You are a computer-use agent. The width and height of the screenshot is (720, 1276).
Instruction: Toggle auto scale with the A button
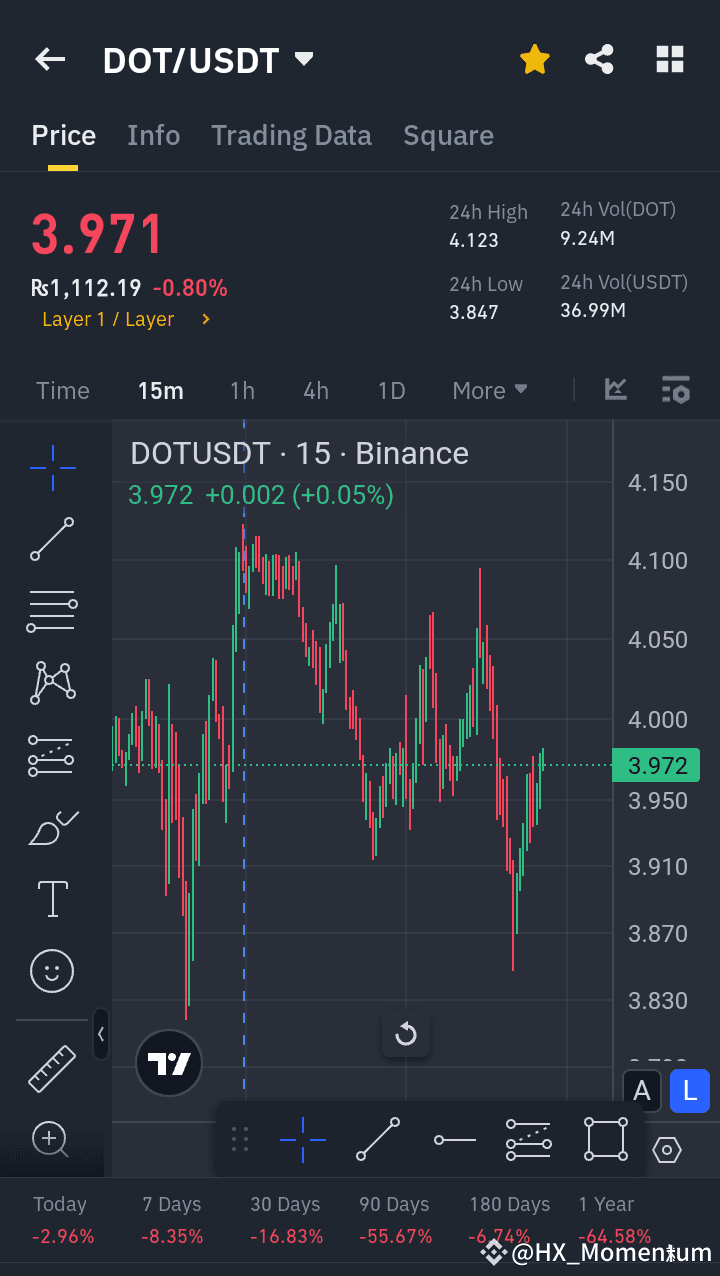642,1091
